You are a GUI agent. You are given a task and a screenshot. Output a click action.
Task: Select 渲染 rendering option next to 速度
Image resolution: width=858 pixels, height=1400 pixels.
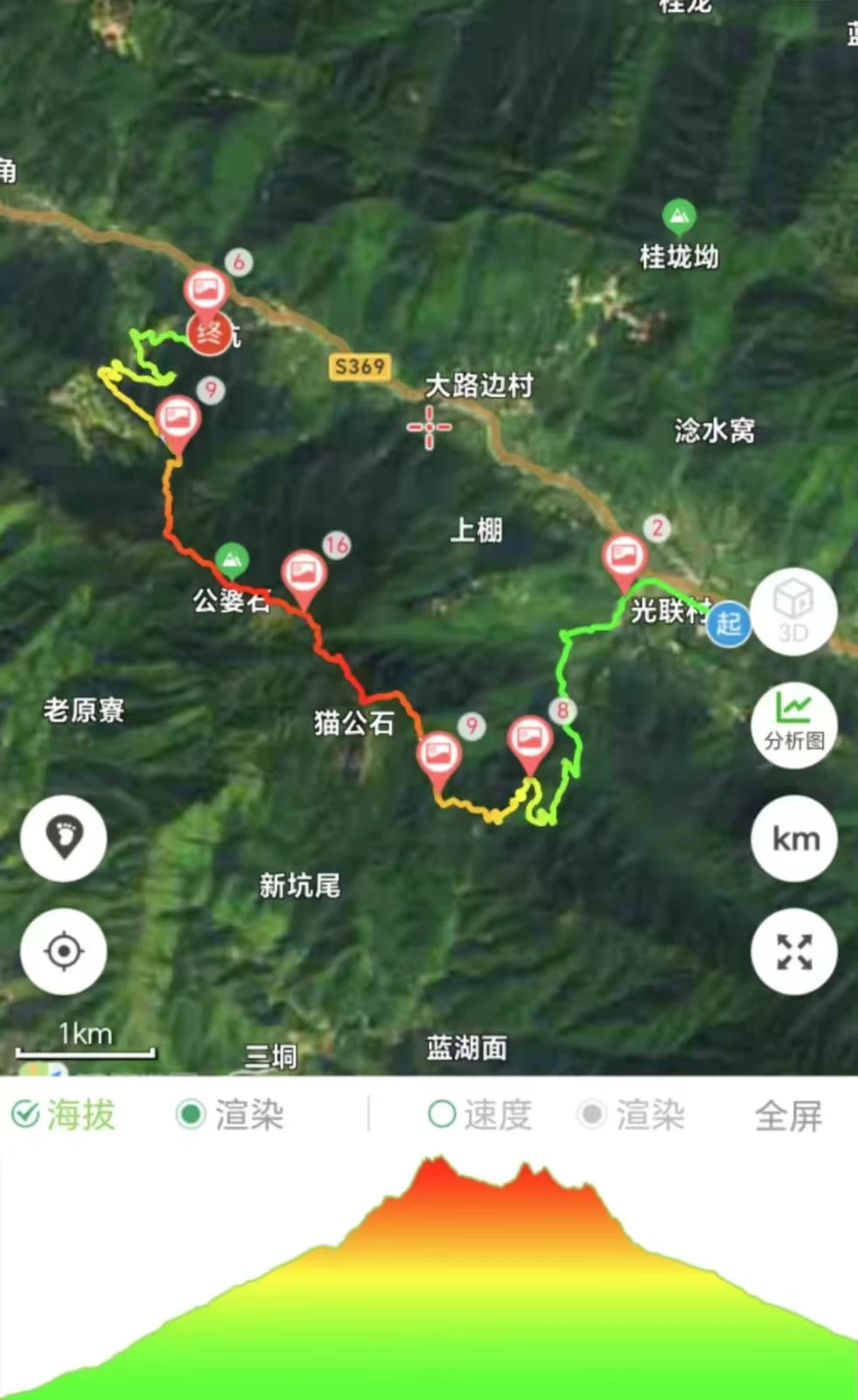631,1115
